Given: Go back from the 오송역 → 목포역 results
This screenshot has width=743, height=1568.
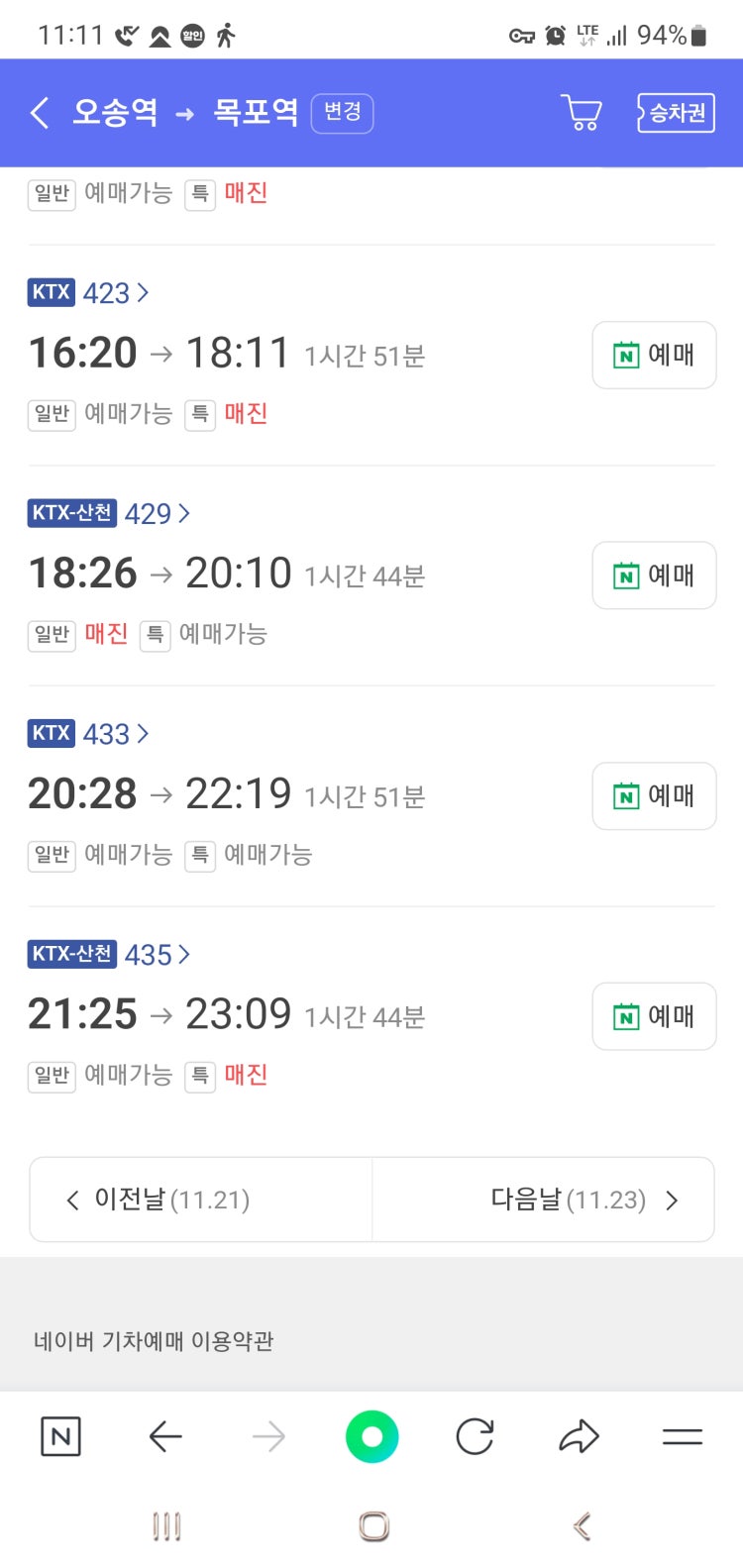Looking at the screenshot, I should click(x=40, y=113).
